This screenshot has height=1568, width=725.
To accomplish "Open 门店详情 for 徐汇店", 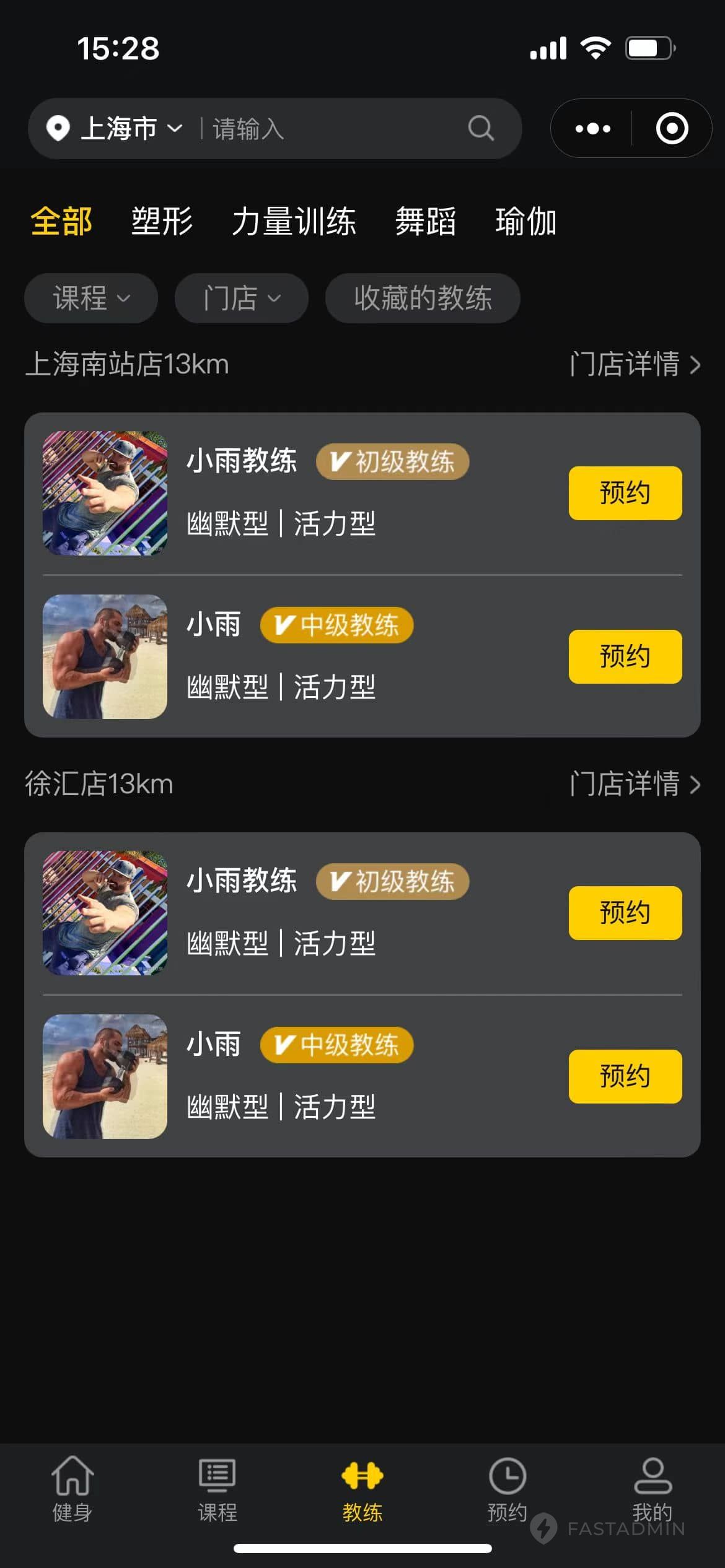I will click(x=631, y=785).
